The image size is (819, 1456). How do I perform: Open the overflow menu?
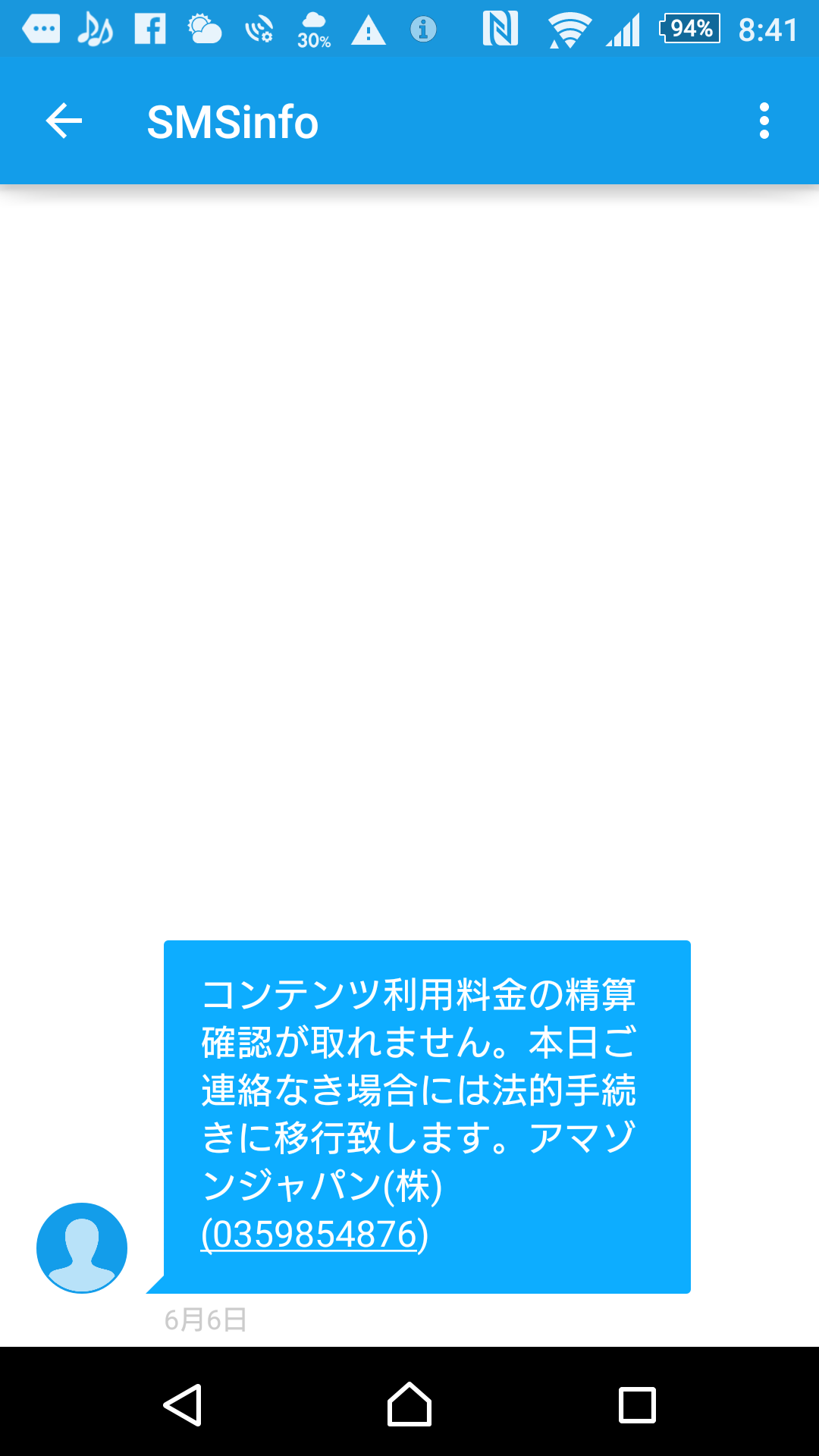(764, 121)
